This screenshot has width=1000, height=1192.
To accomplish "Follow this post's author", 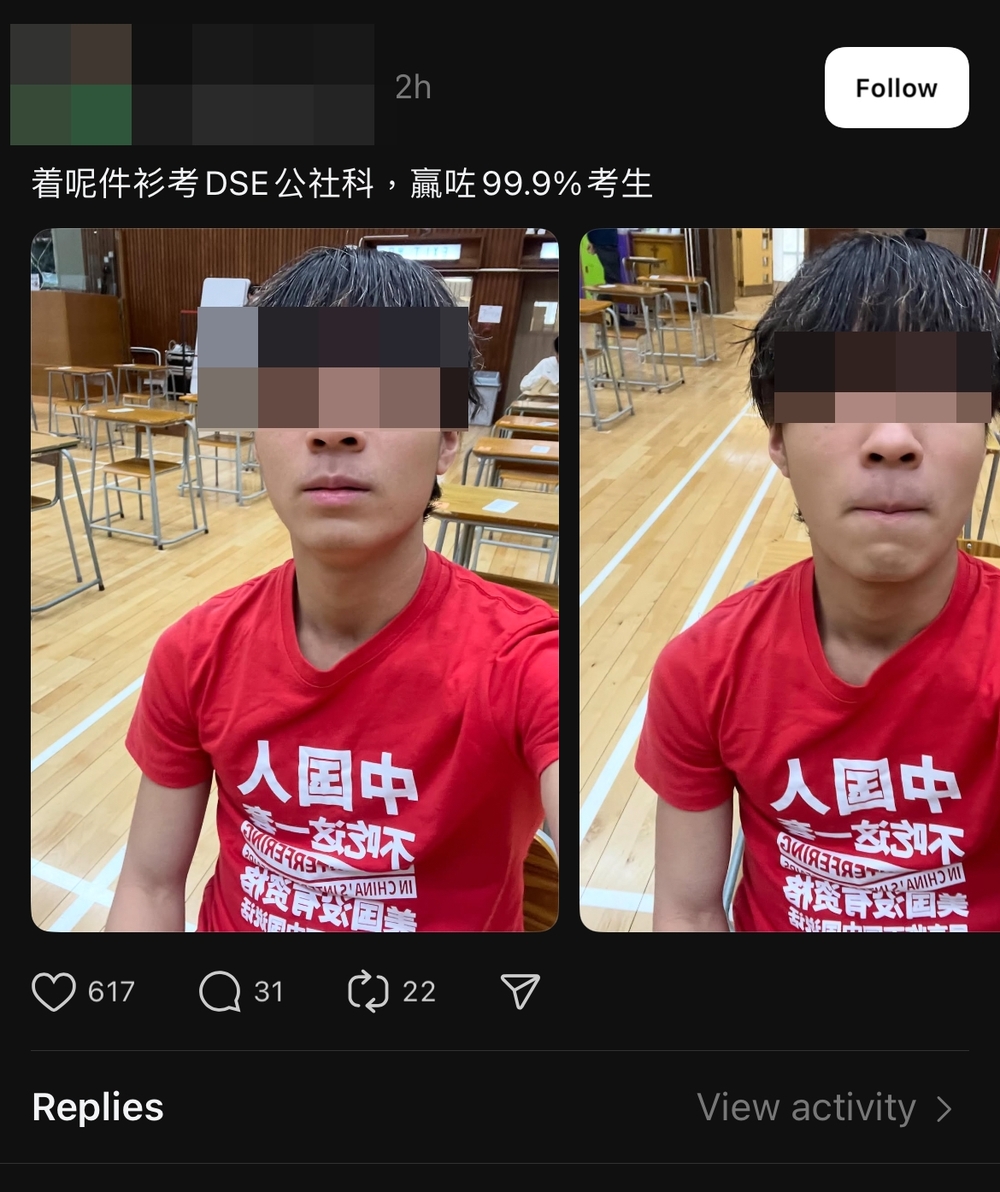I will pos(896,88).
